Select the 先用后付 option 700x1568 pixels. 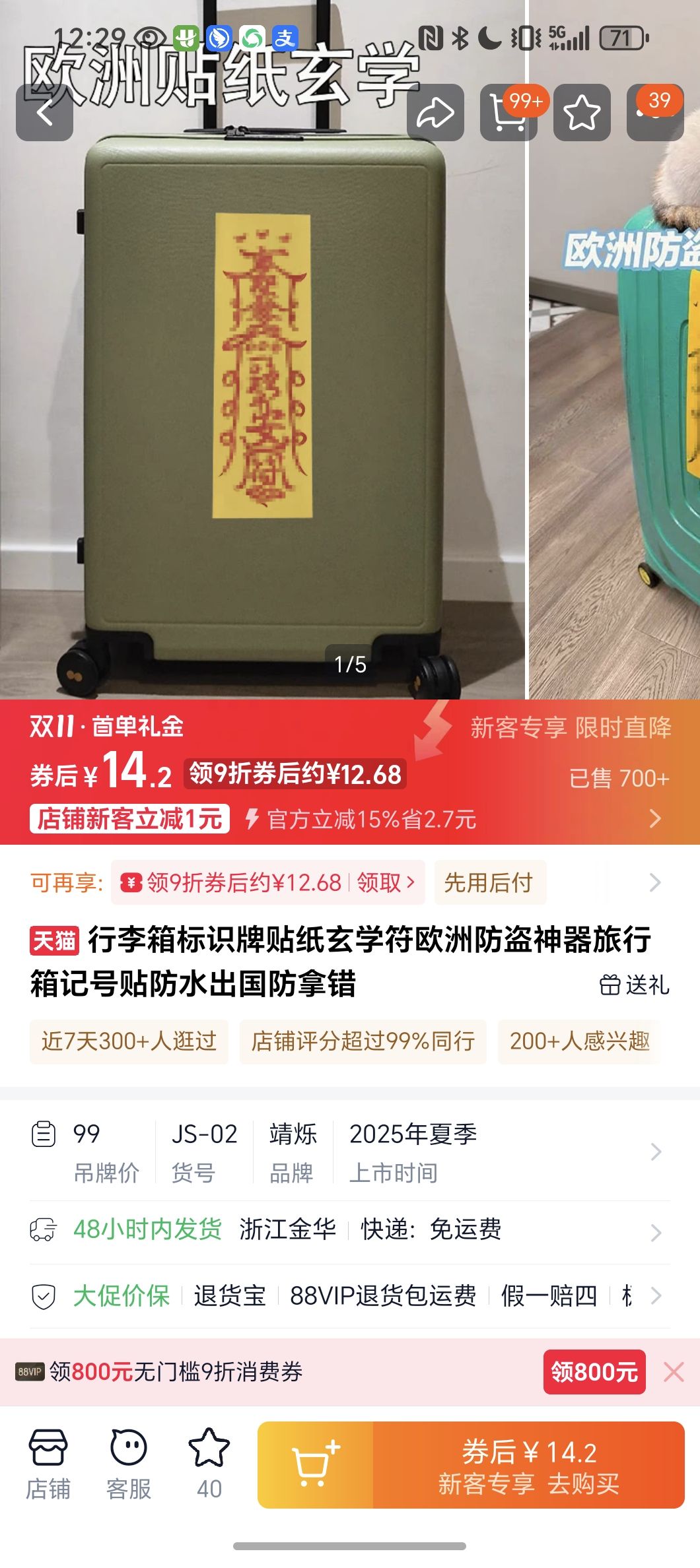coord(489,882)
